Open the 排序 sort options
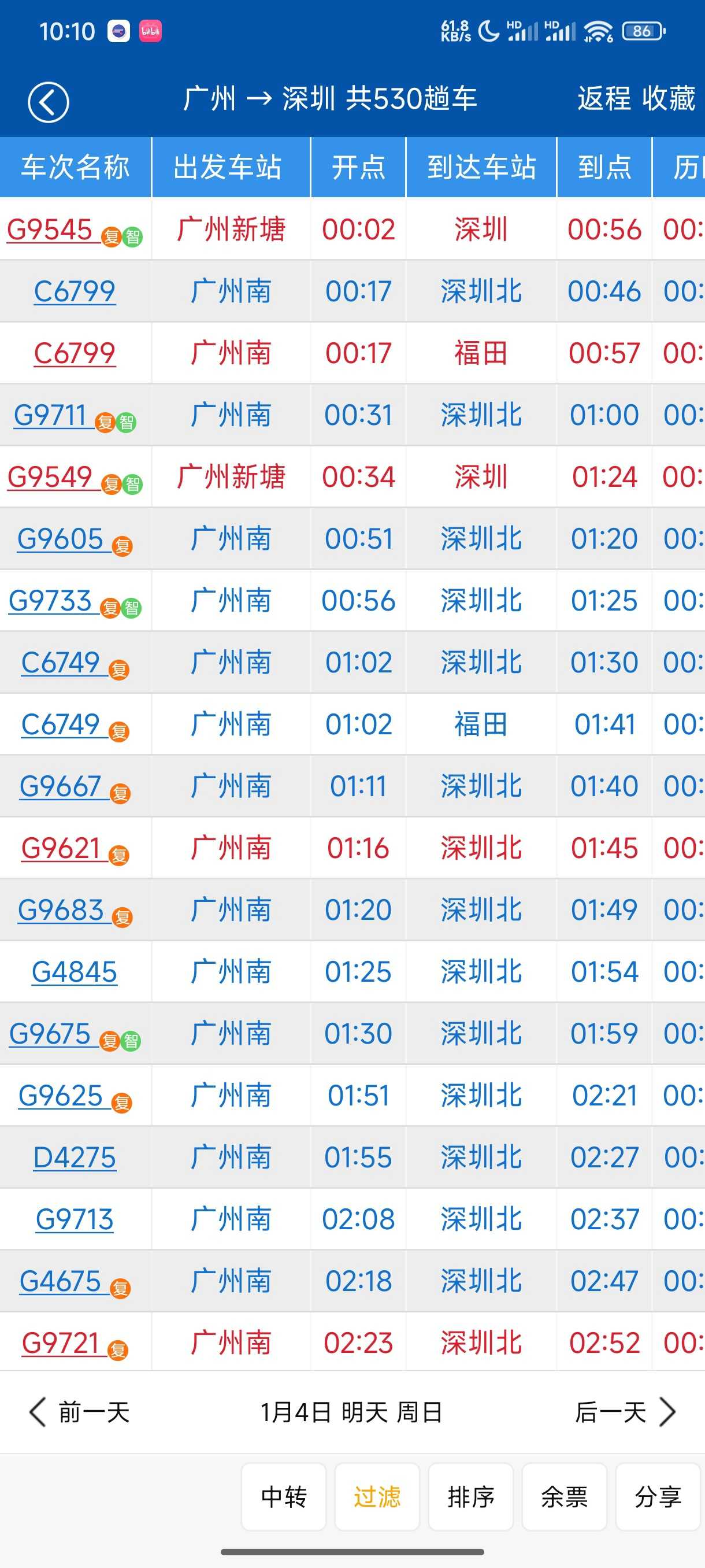Image resolution: width=705 pixels, height=1568 pixels. pos(471,1497)
